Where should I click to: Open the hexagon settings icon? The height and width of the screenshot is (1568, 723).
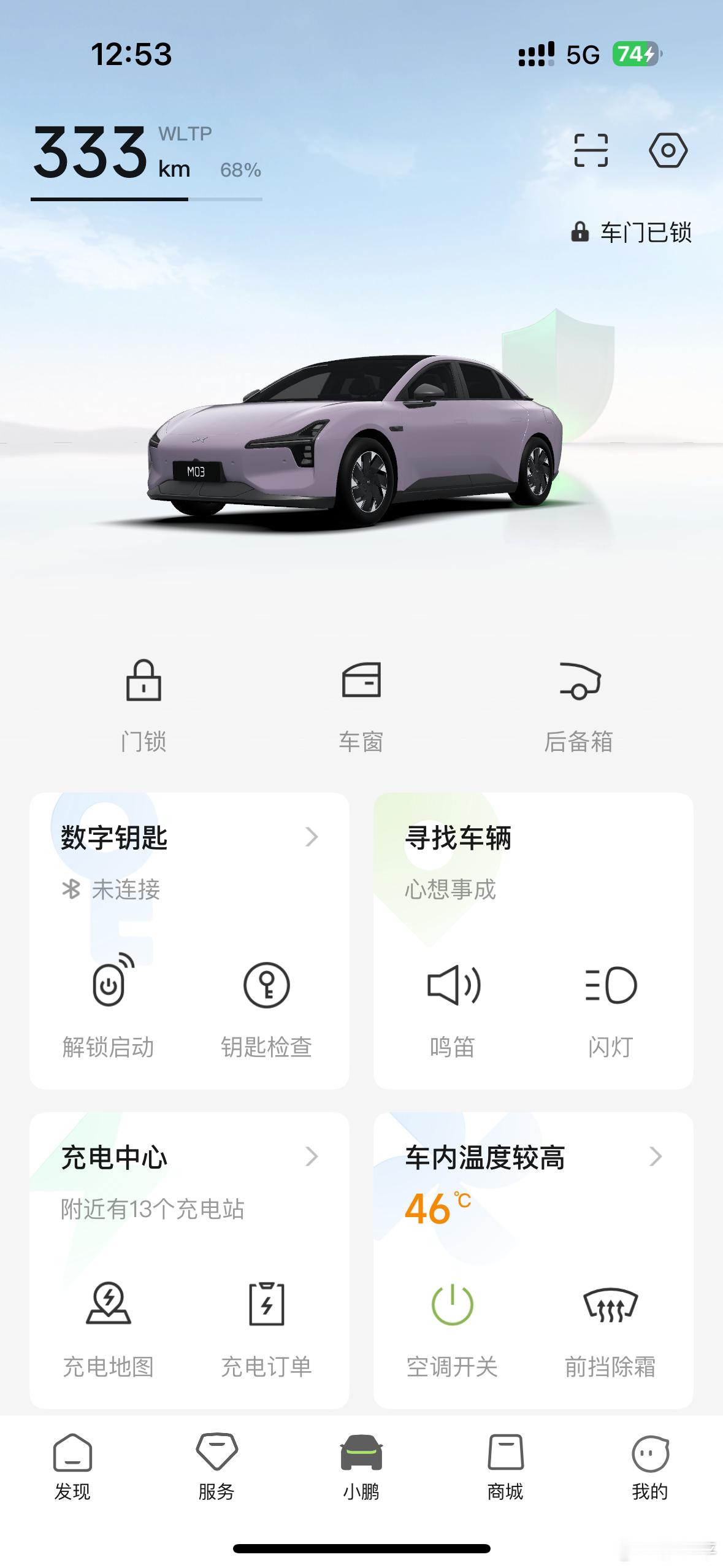tap(668, 150)
